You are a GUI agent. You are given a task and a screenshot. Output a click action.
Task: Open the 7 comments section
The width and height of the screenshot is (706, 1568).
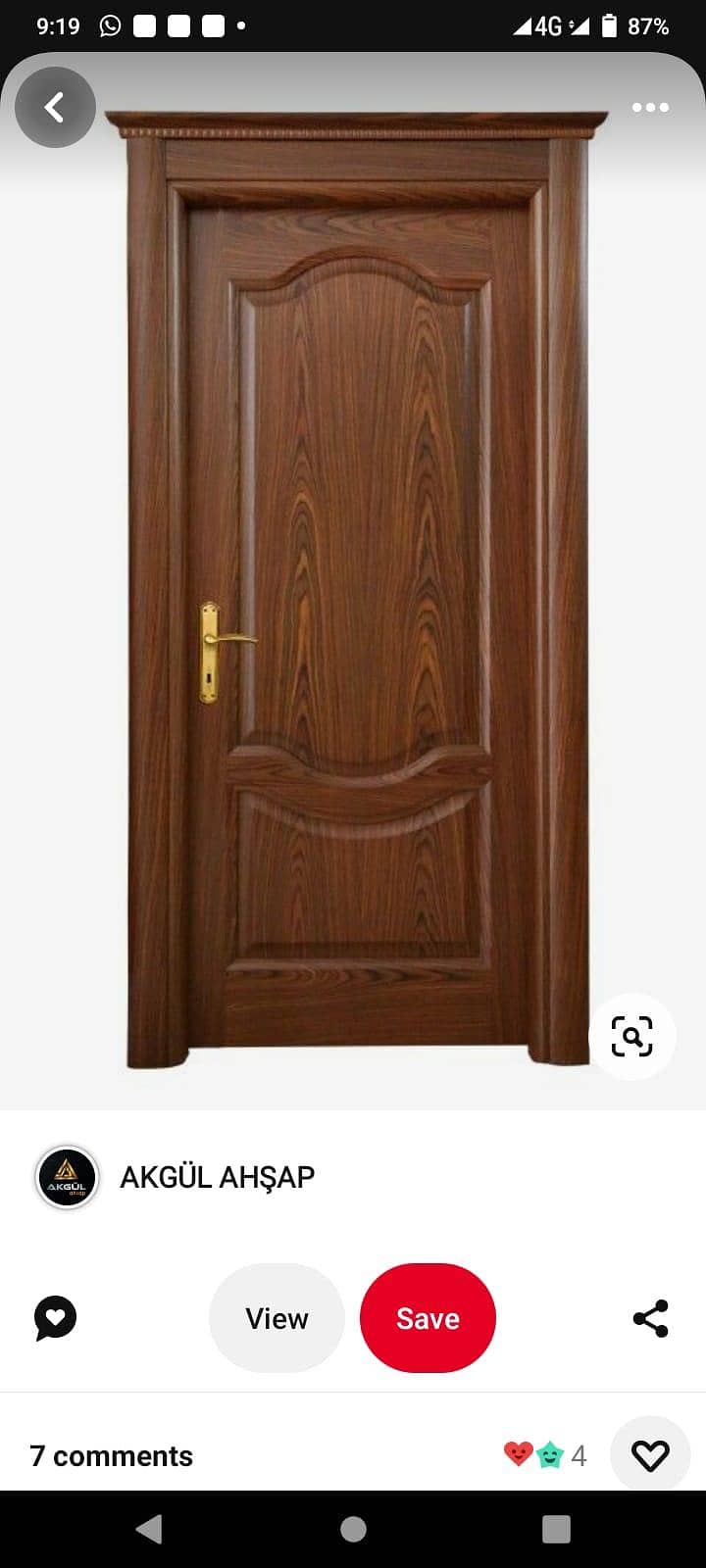[111, 1456]
